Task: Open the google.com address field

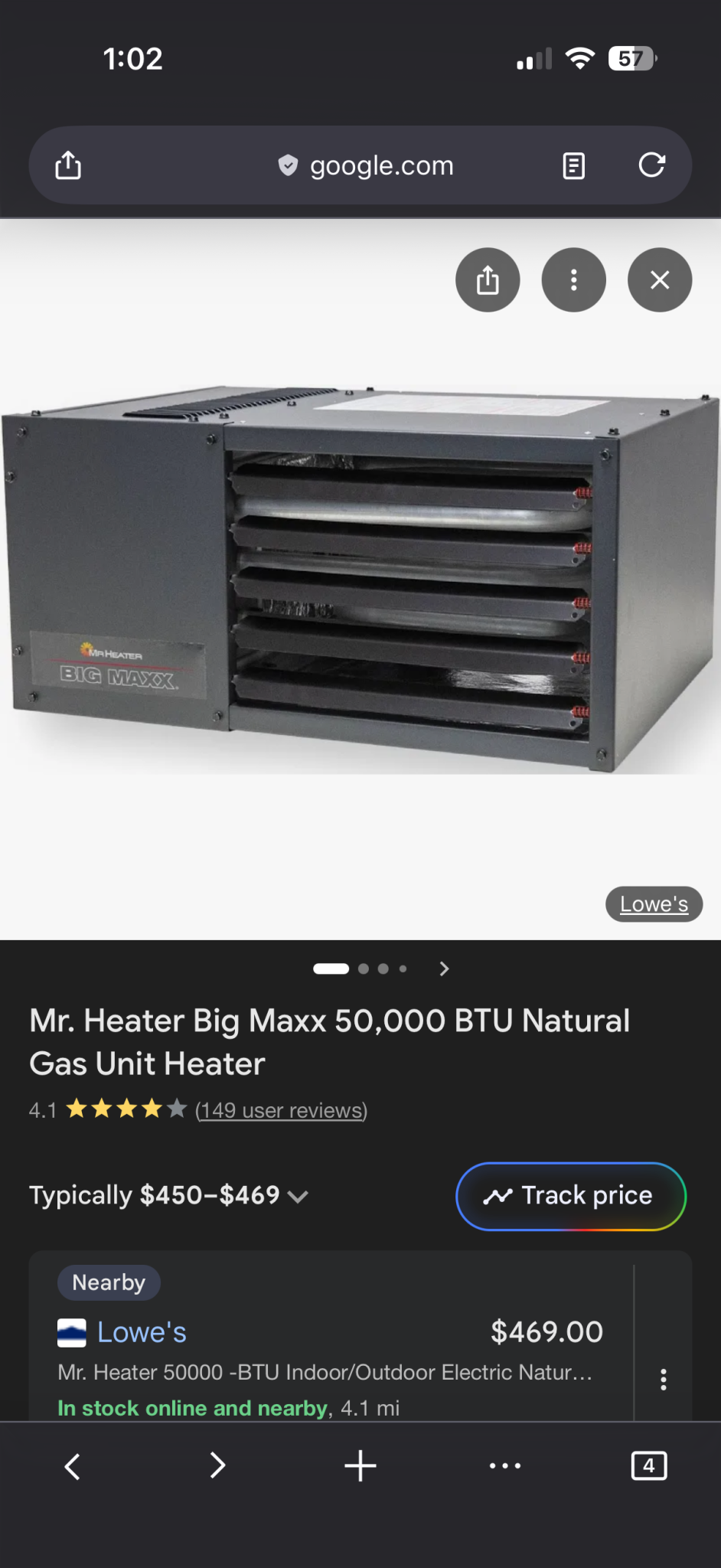Action: [366, 165]
